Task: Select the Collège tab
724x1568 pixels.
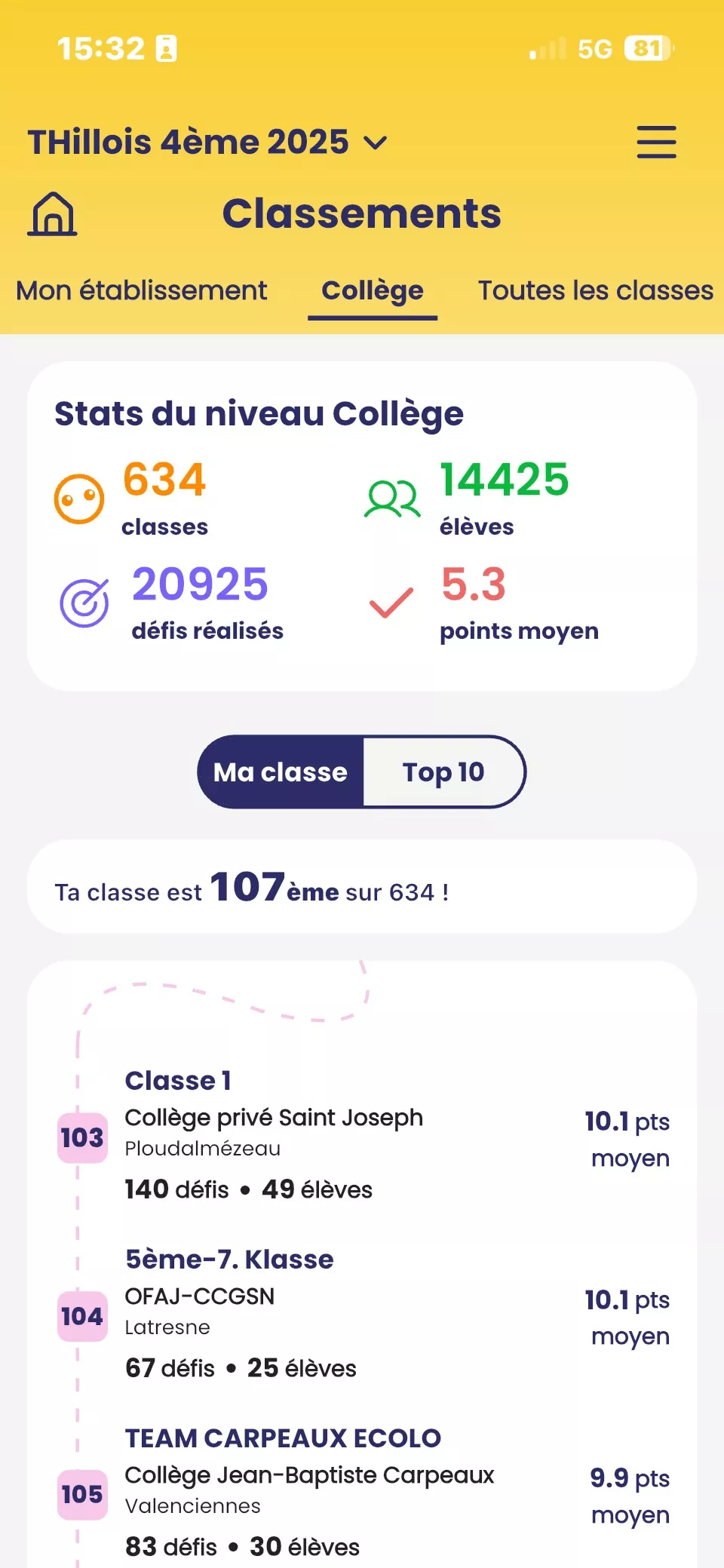Action: click(373, 291)
